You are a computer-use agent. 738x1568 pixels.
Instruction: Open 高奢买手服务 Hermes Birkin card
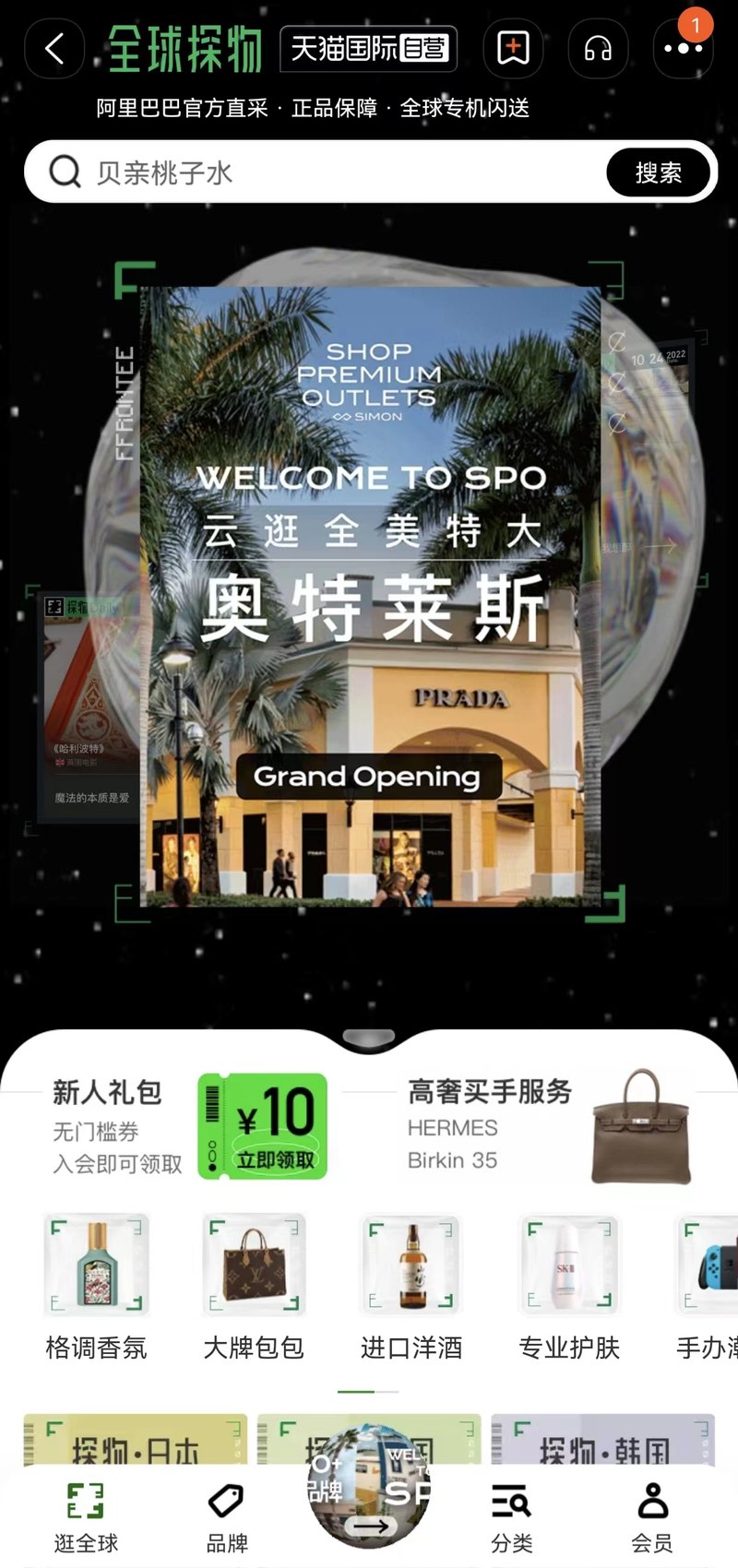[x=549, y=1125]
